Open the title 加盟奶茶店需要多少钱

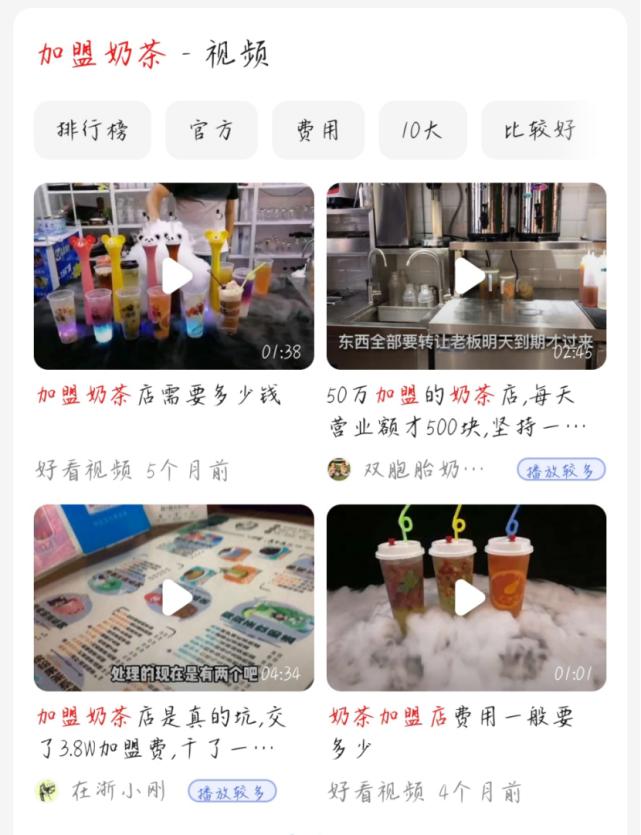click(160, 396)
